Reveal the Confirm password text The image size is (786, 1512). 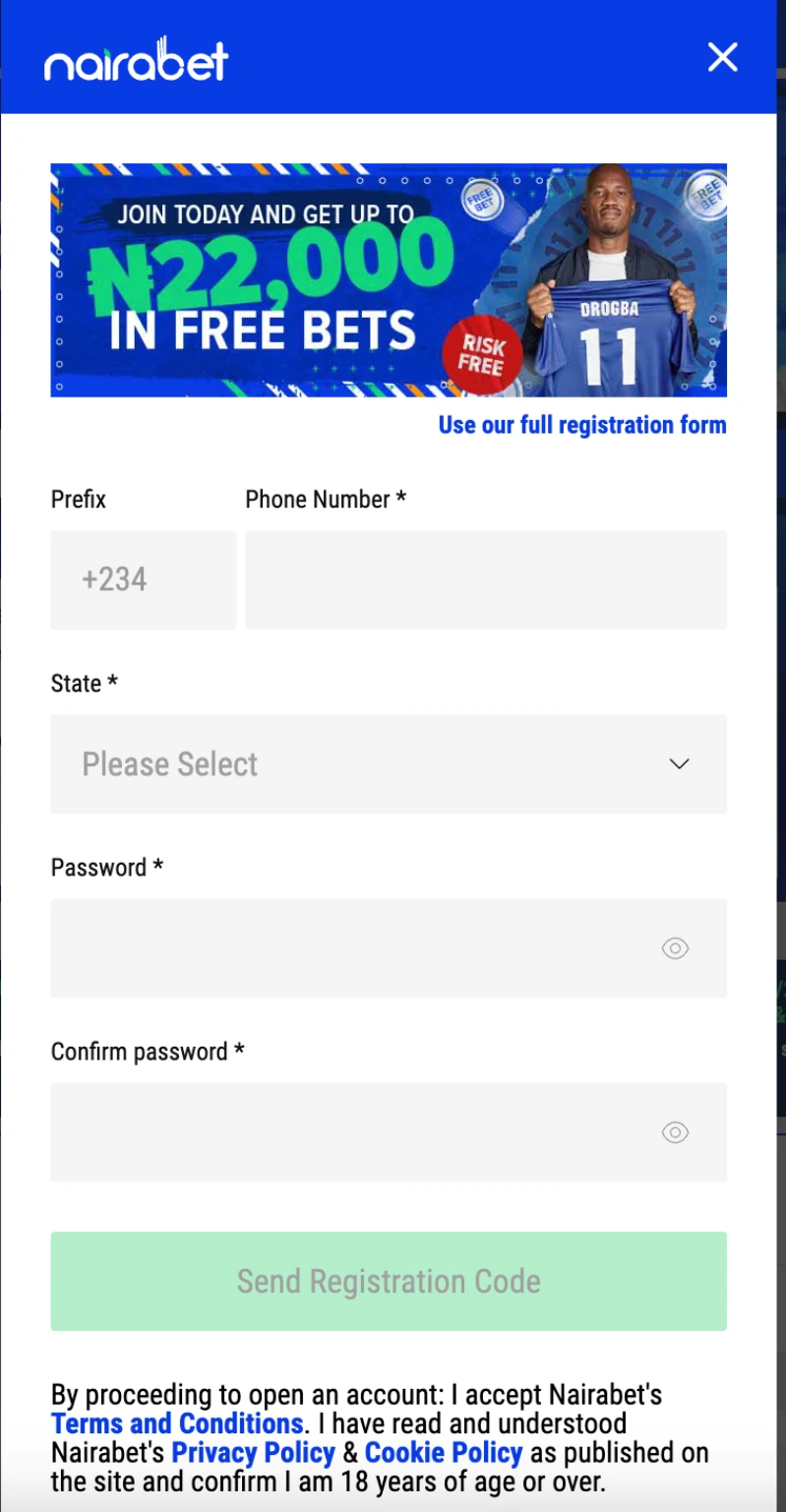click(x=675, y=1132)
